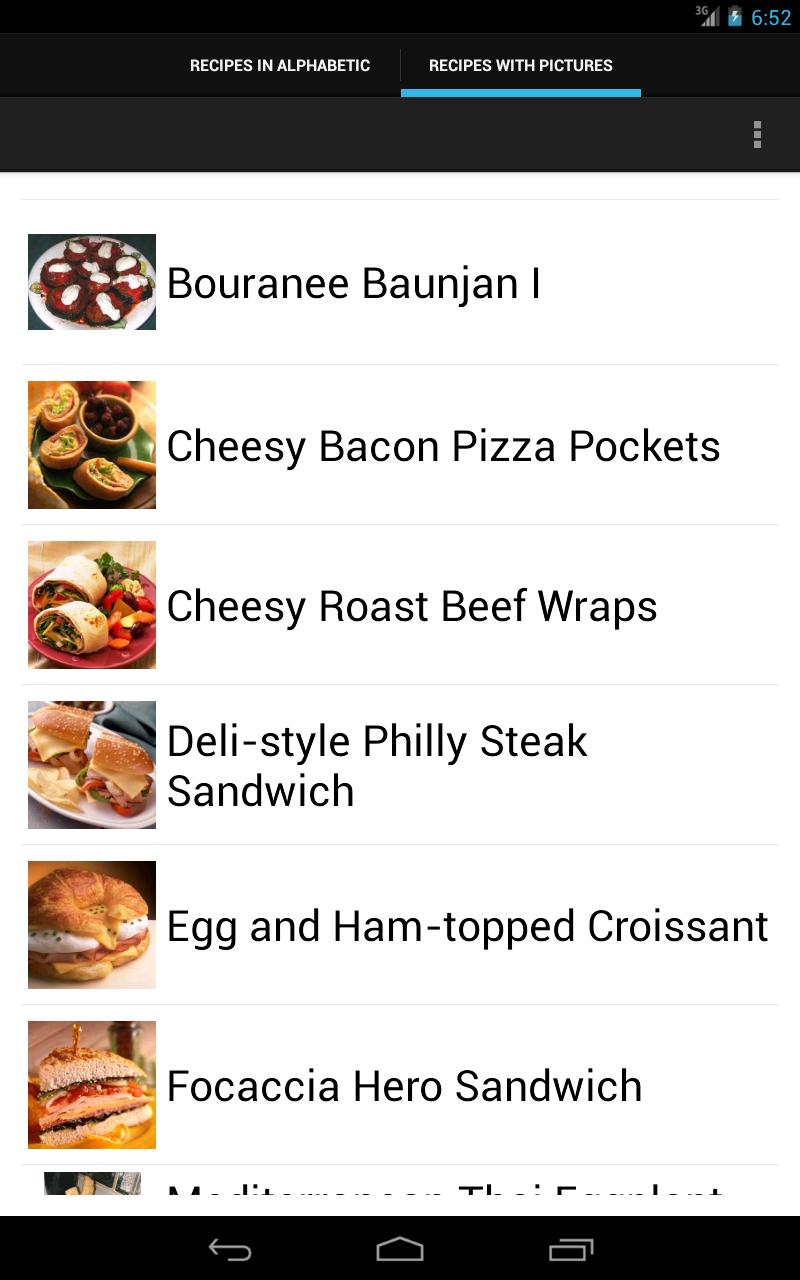This screenshot has height=1280, width=800.
Task: Select the Cheesy Roast Beef Wraps entry
Action: coord(412,605)
